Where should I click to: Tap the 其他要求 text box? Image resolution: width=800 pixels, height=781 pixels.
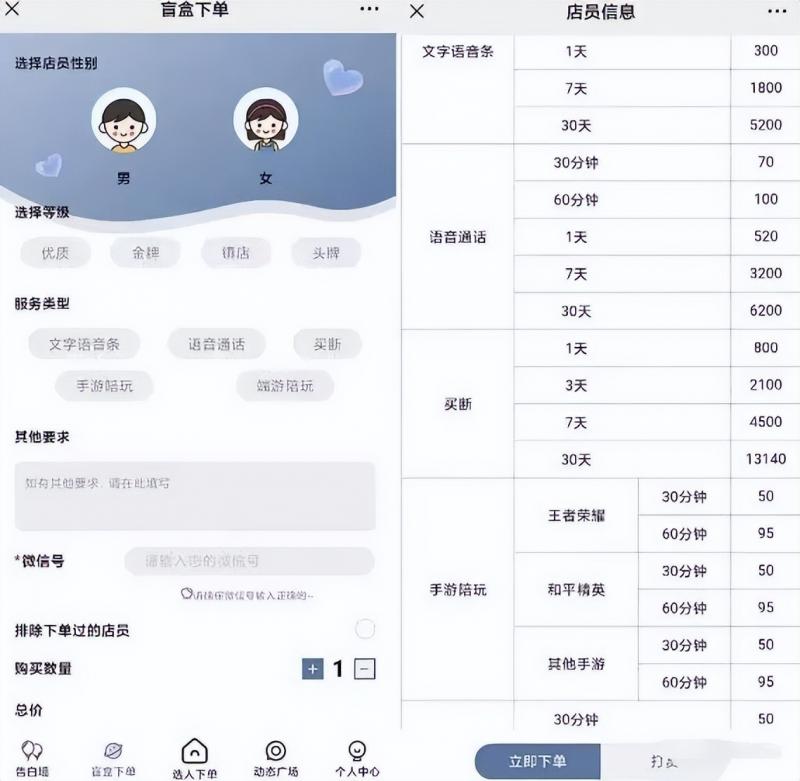(195, 496)
